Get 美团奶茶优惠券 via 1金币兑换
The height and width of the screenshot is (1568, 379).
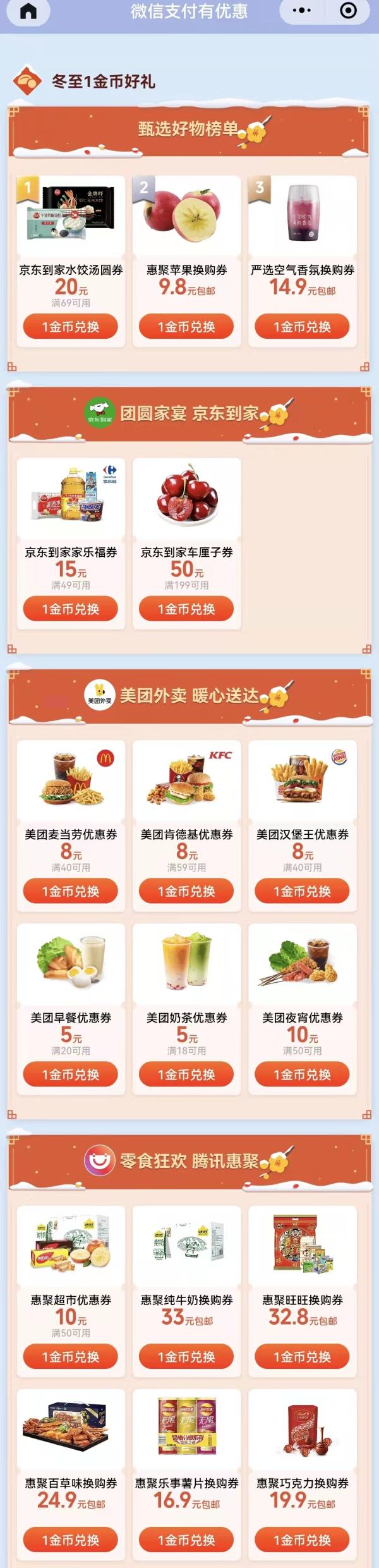coord(186,1074)
